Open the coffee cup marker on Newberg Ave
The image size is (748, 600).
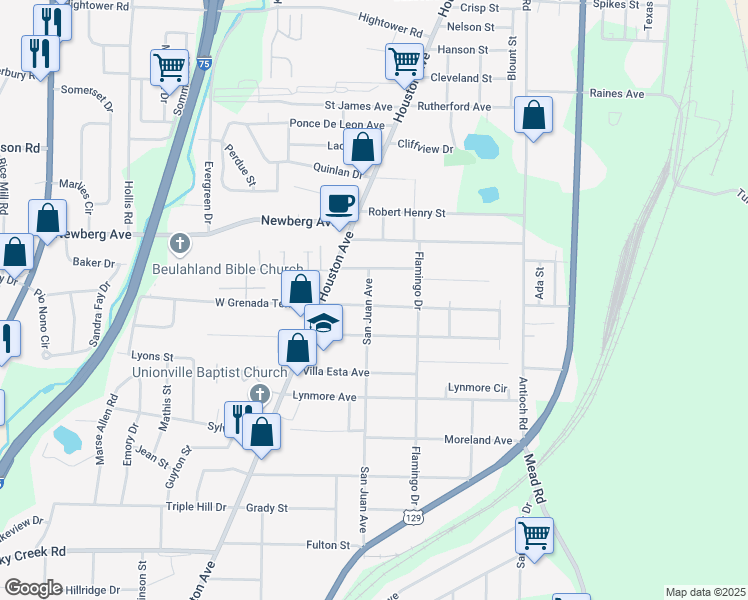pyautogui.click(x=339, y=207)
